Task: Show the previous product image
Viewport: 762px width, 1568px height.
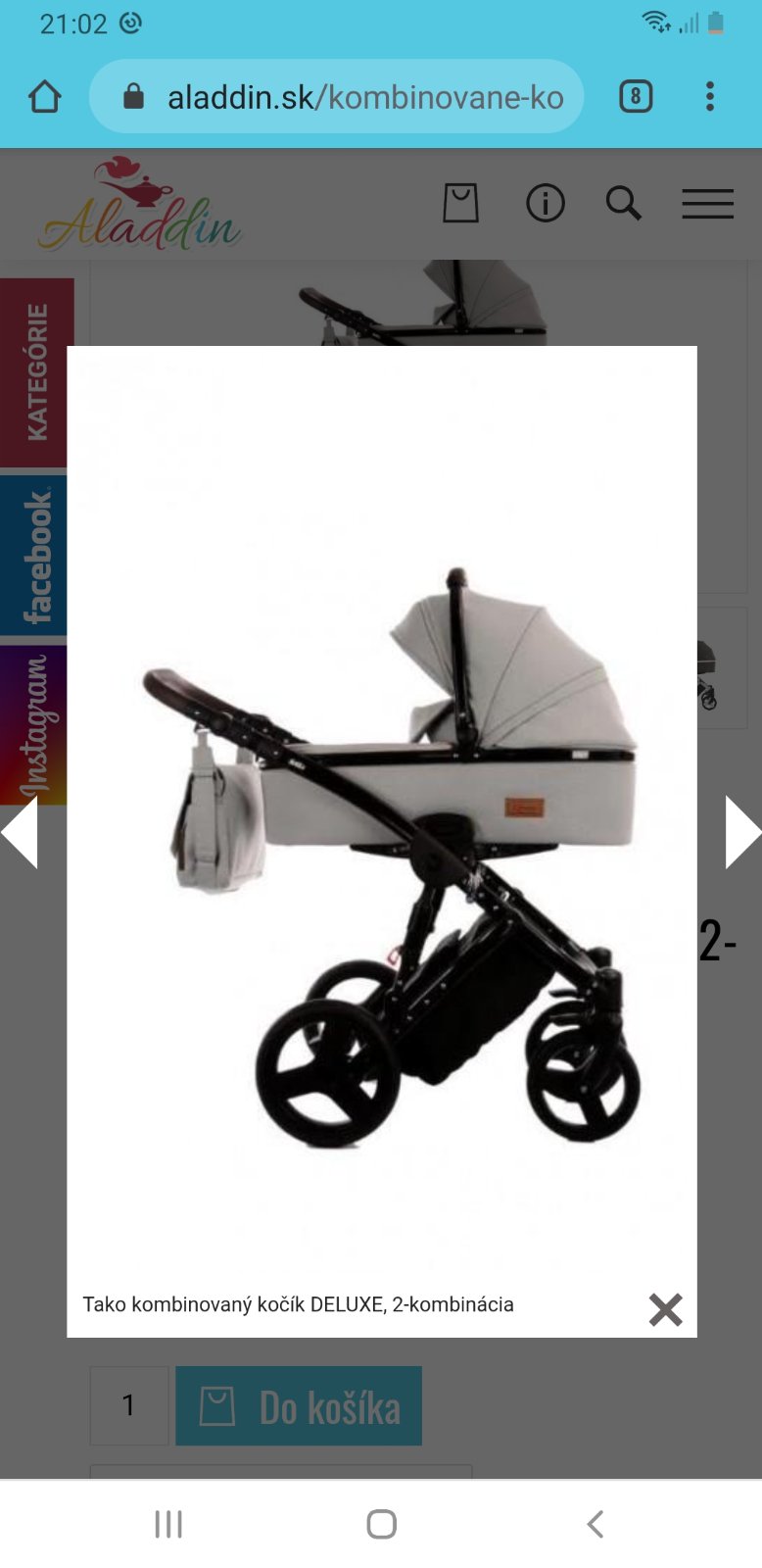Action: [20, 832]
